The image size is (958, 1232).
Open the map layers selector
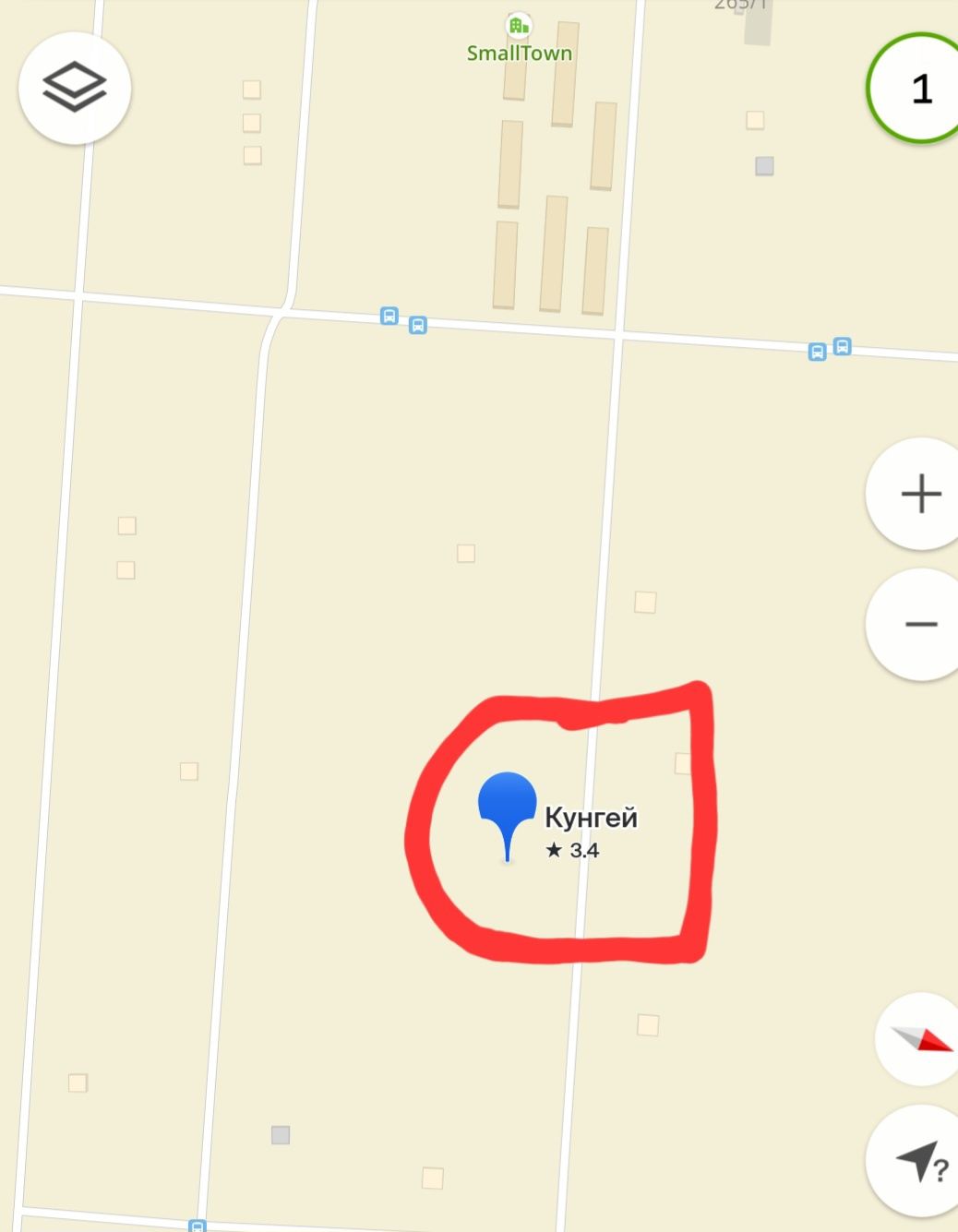point(75,89)
